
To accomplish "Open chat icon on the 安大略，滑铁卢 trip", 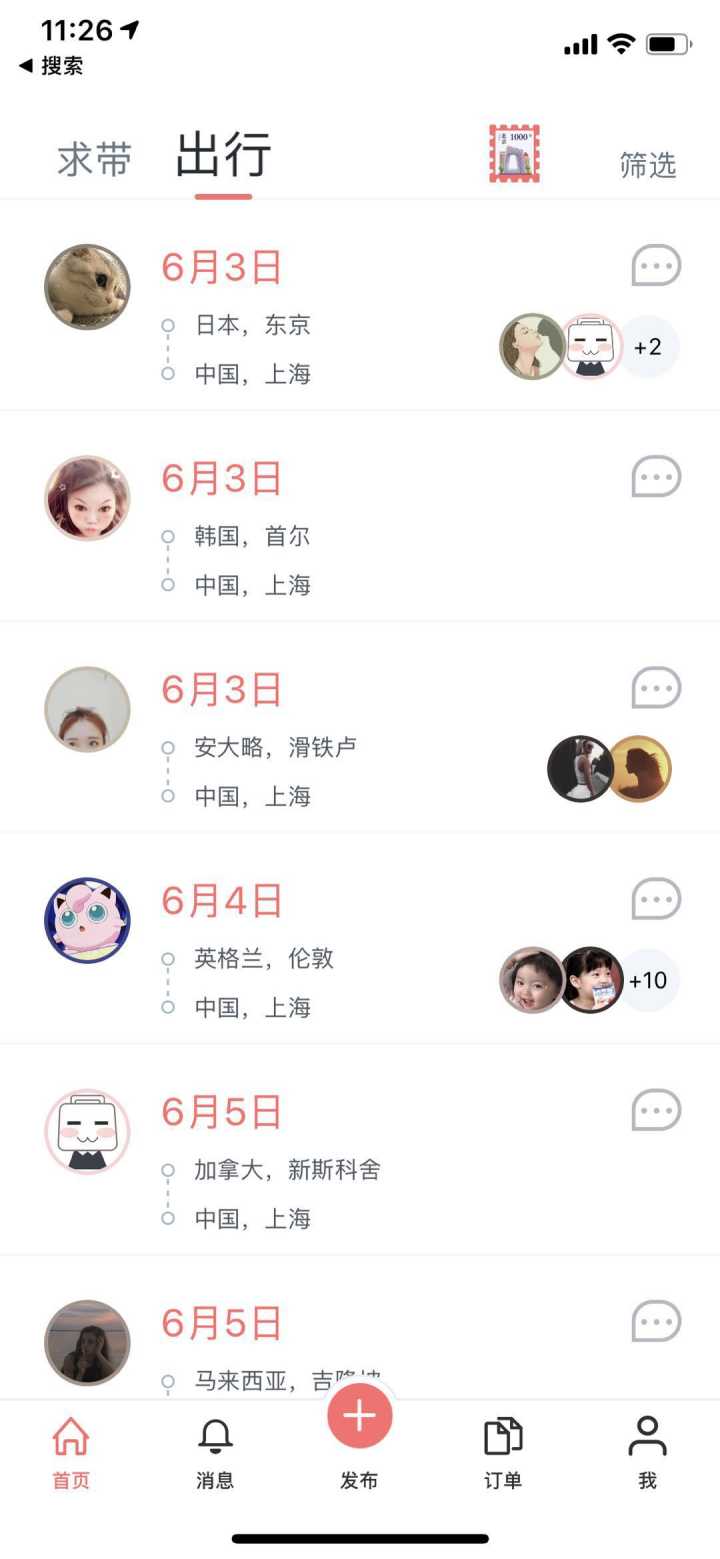I will point(656,688).
